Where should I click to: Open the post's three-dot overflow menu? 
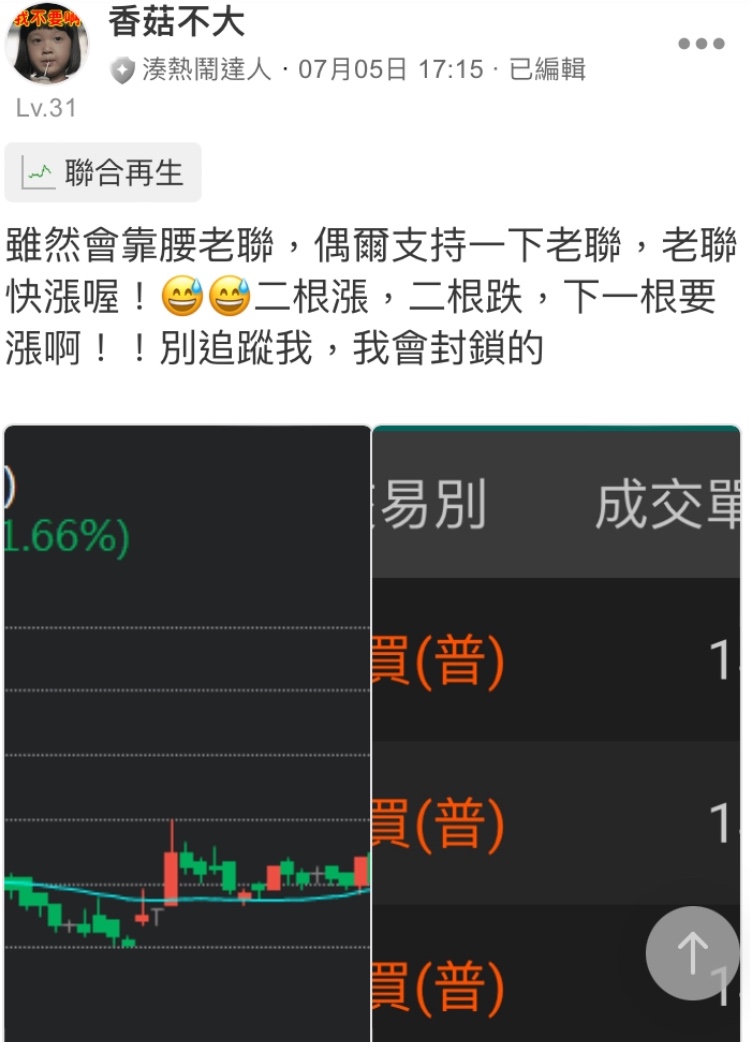(700, 44)
